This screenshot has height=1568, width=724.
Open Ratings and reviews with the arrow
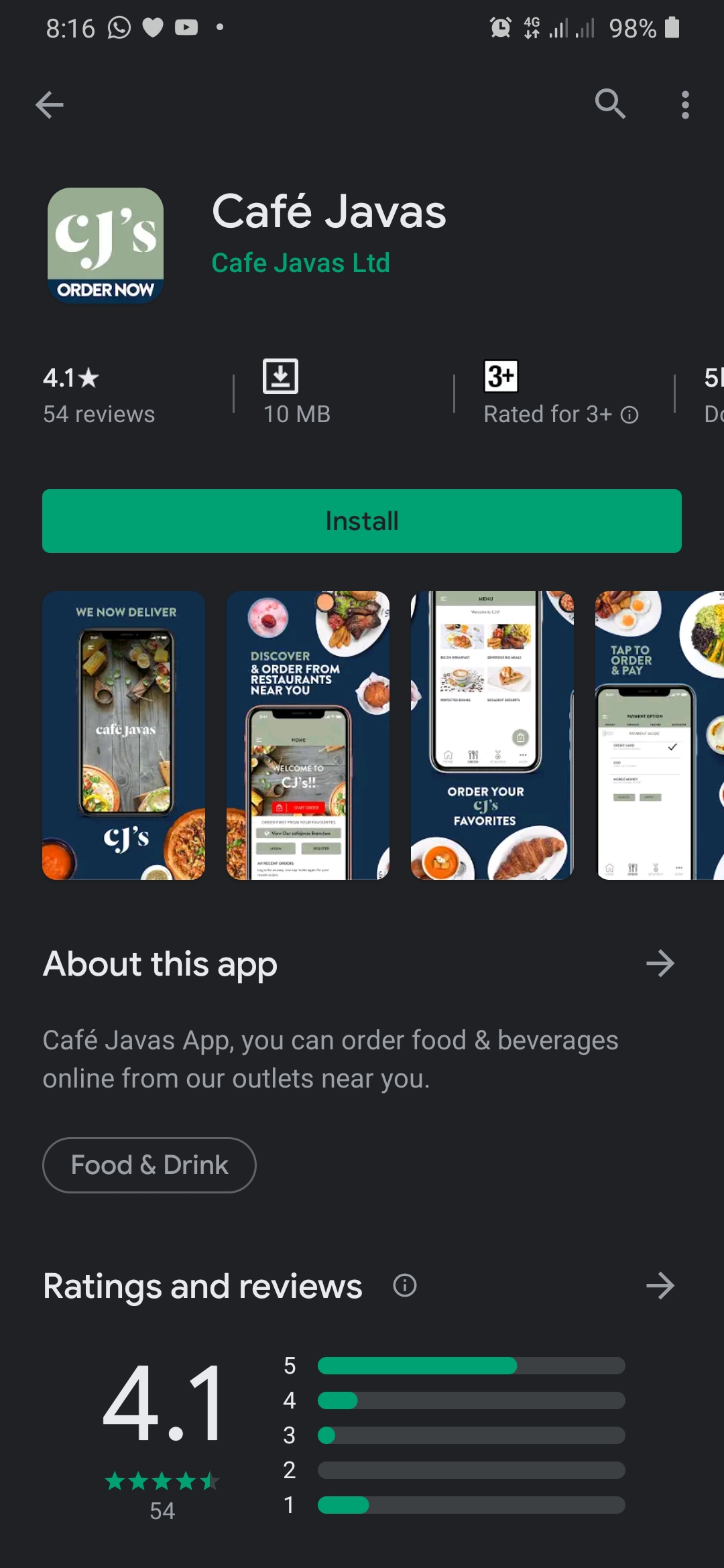(660, 1286)
